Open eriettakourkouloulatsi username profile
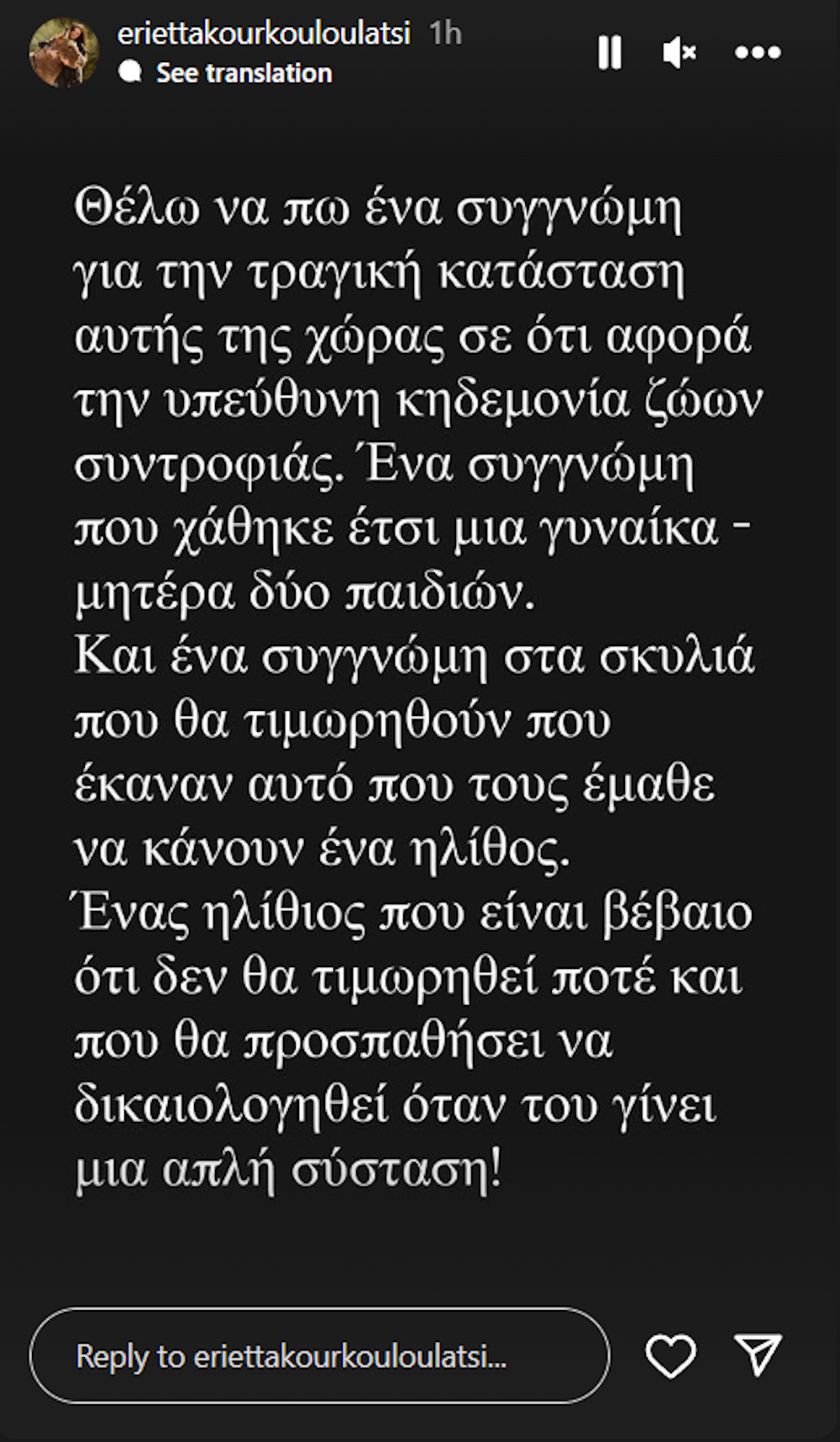Viewport: 840px width, 1442px height. pyautogui.click(x=264, y=34)
